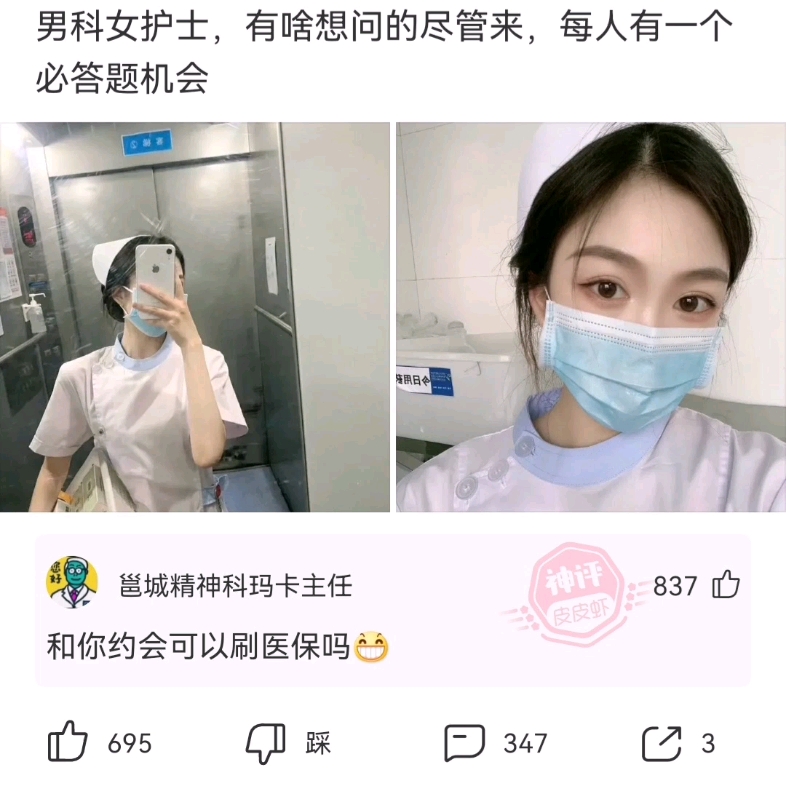Open the left mirror selfie photo
786x786 pixels.
pyautogui.click(x=195, y=317)
